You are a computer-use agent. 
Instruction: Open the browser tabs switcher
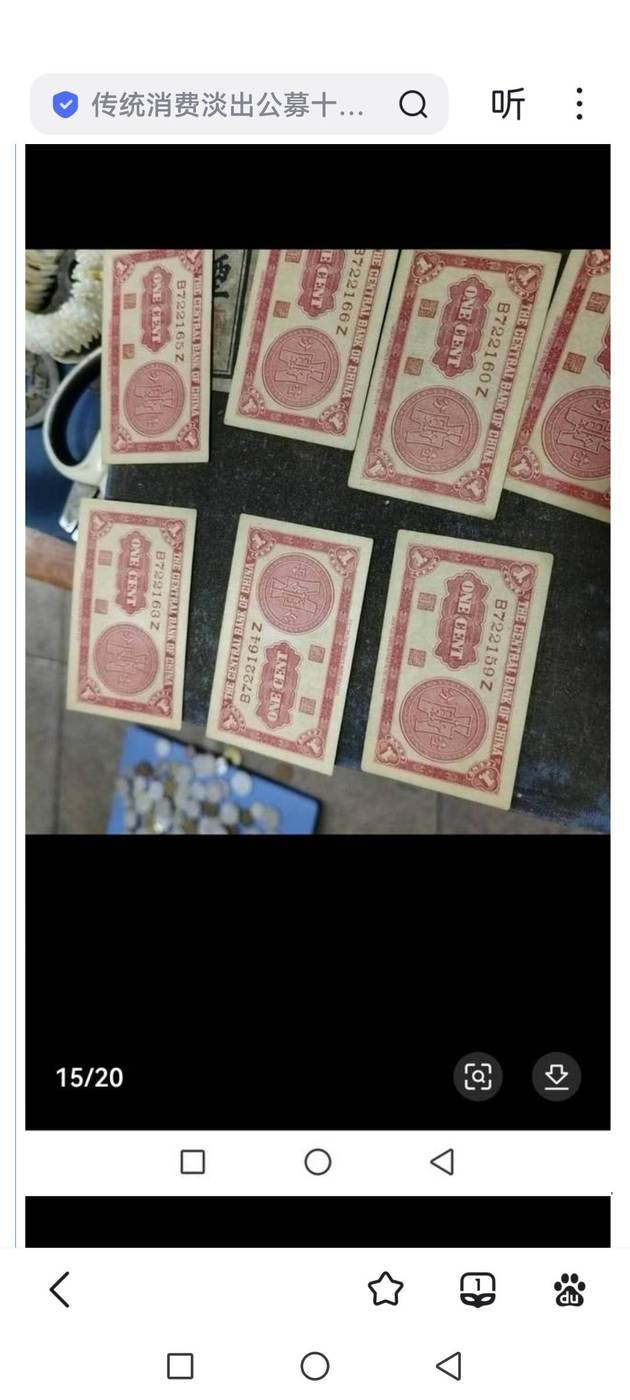pyautogui.click(x=478, y=1290)
